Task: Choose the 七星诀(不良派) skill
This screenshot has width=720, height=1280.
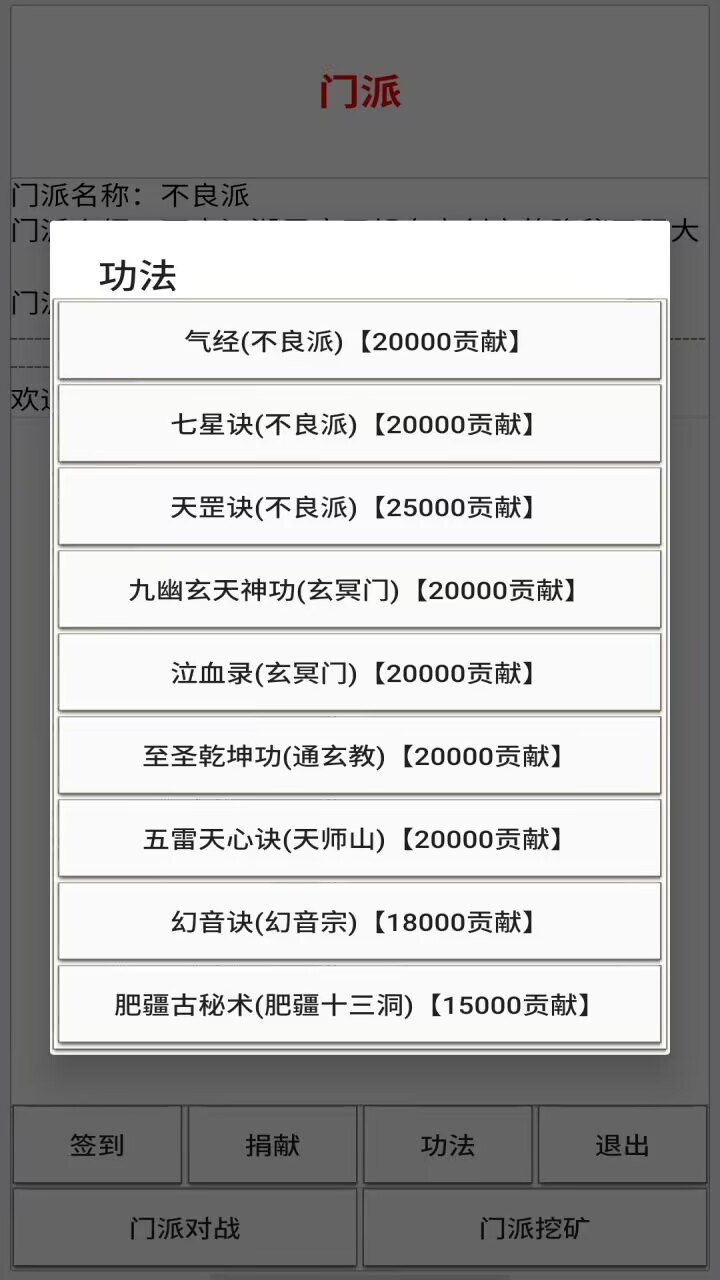Action: tap(360, 424)
